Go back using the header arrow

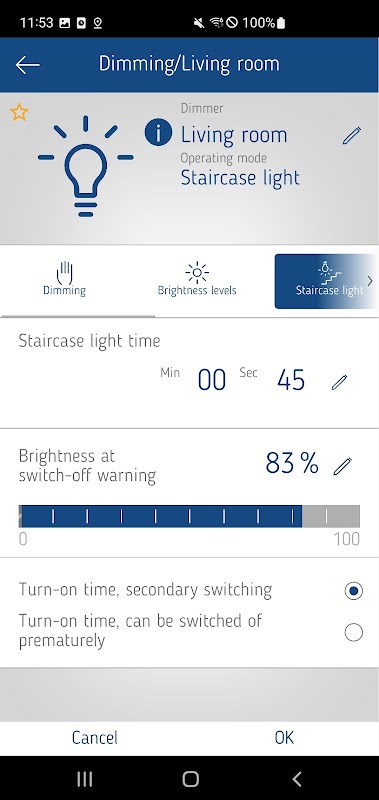28,65
